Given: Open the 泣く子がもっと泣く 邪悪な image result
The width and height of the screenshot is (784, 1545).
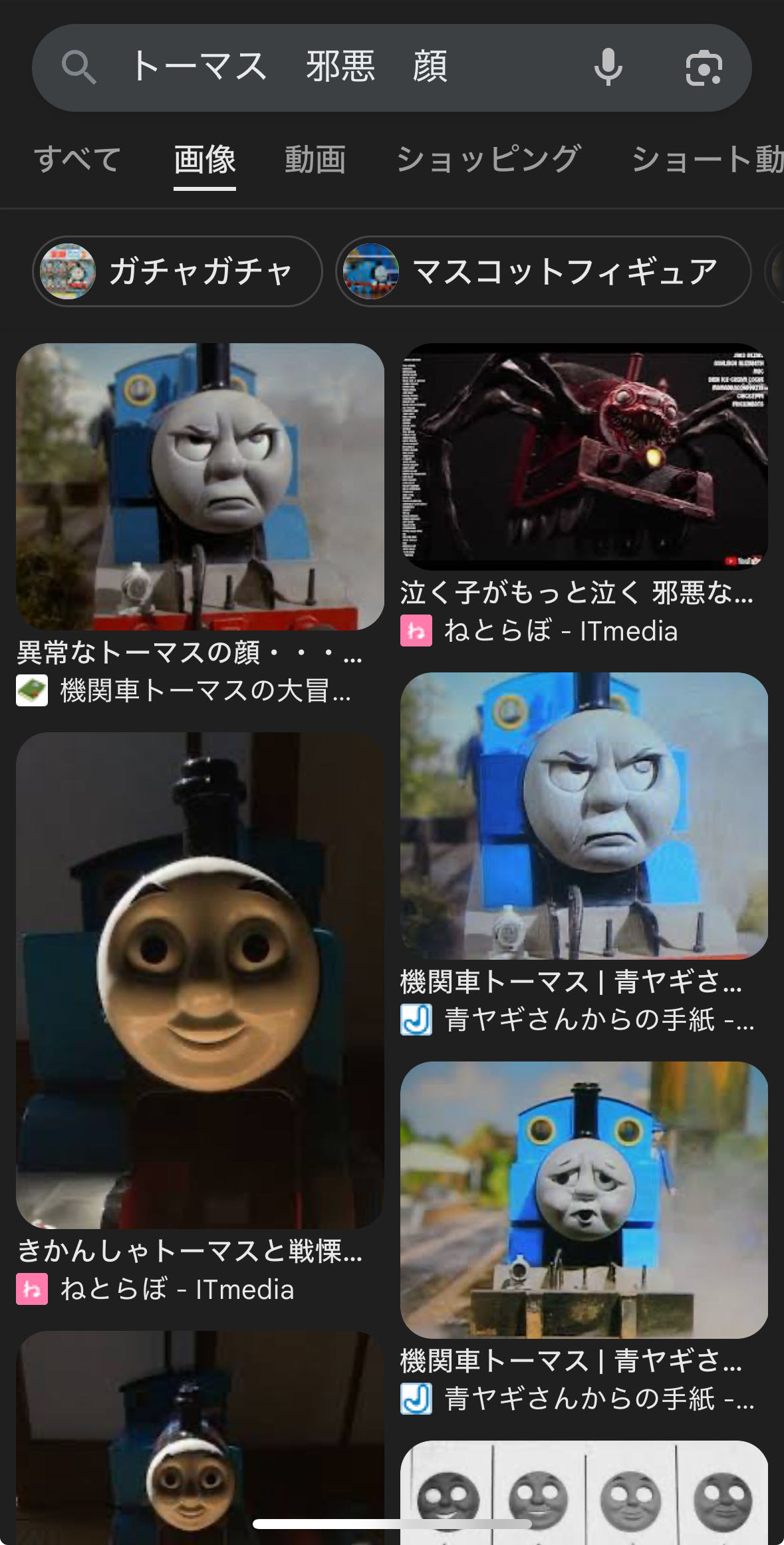Looking at the screenshot, I should (584, 456).
